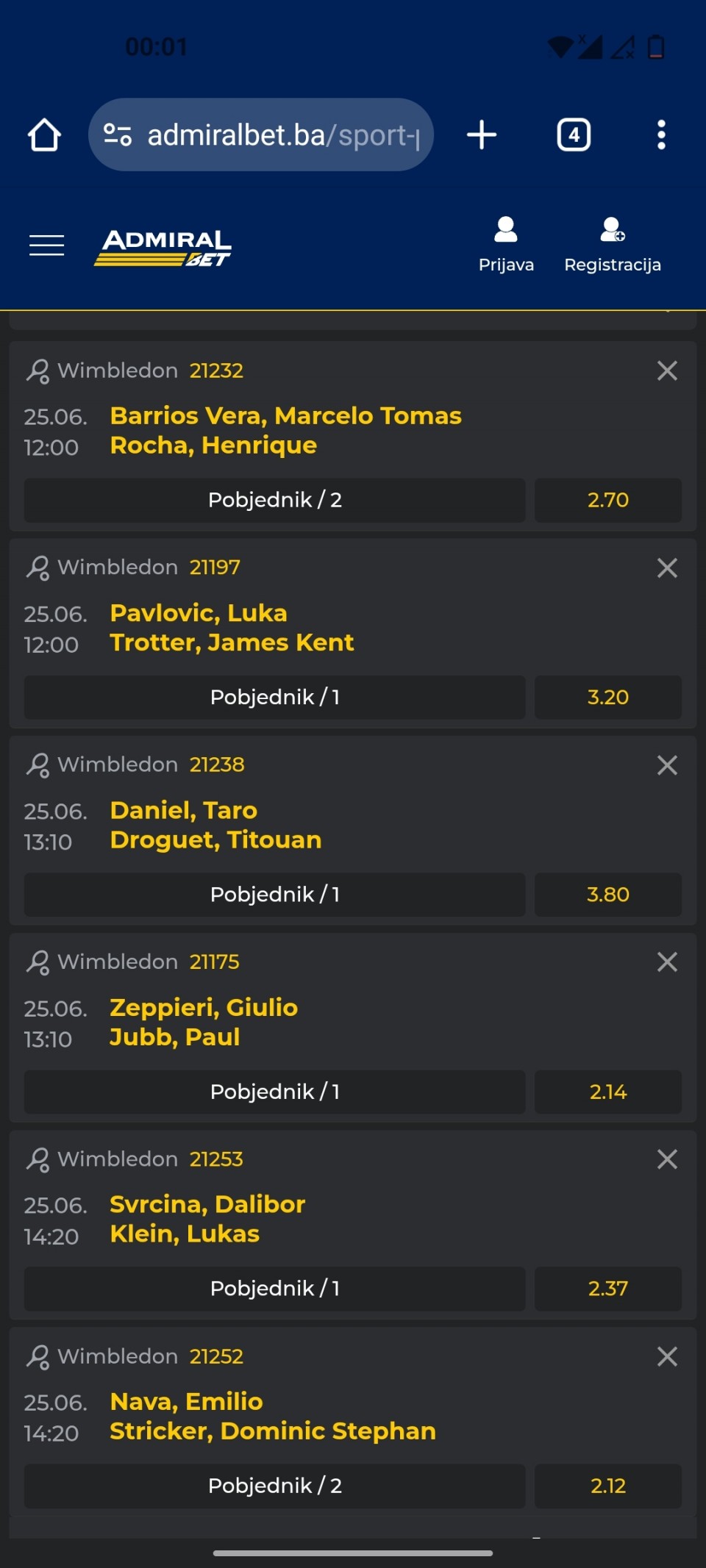Open Registracija to sign up

[x=613, y=246]
